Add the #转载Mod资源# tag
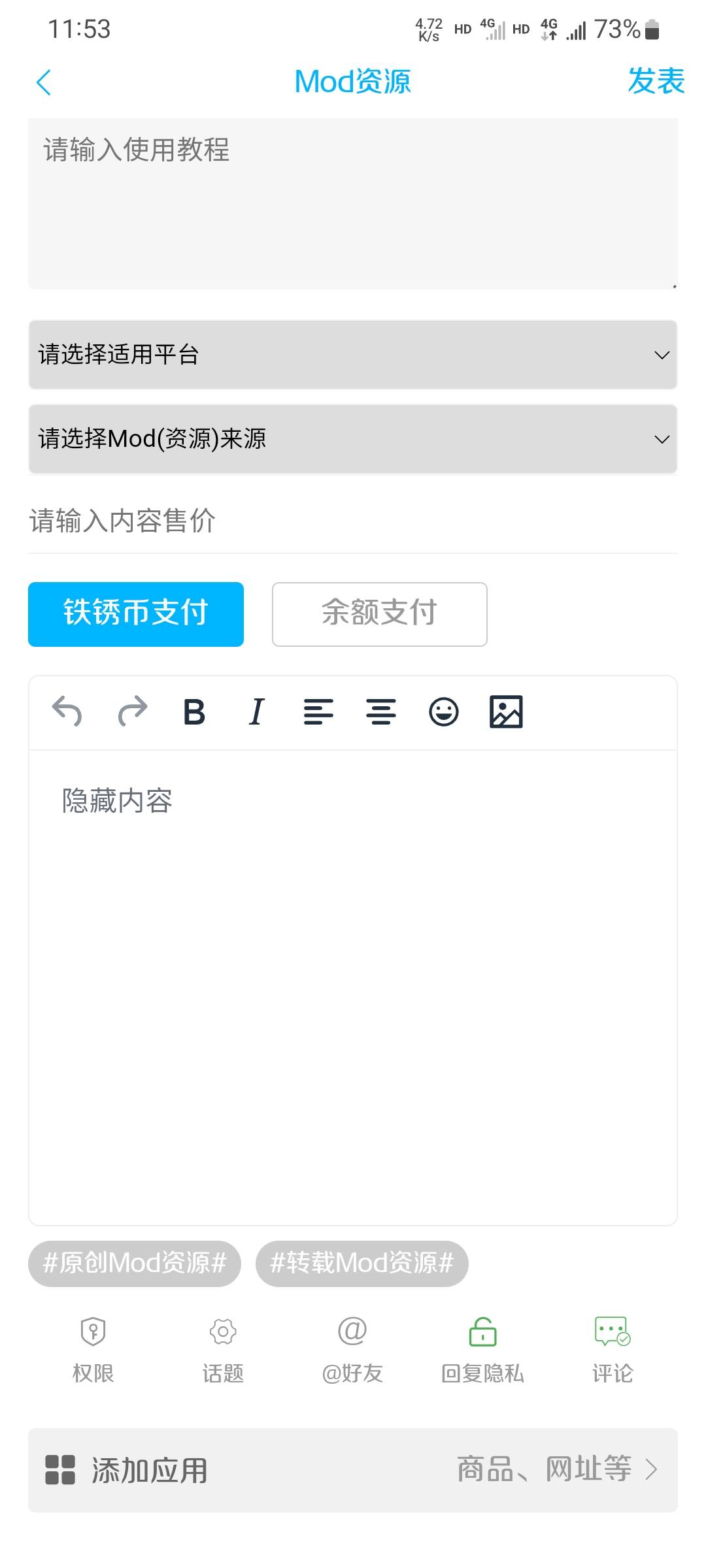This screenshot has width=706, height=1568. 361,1264
